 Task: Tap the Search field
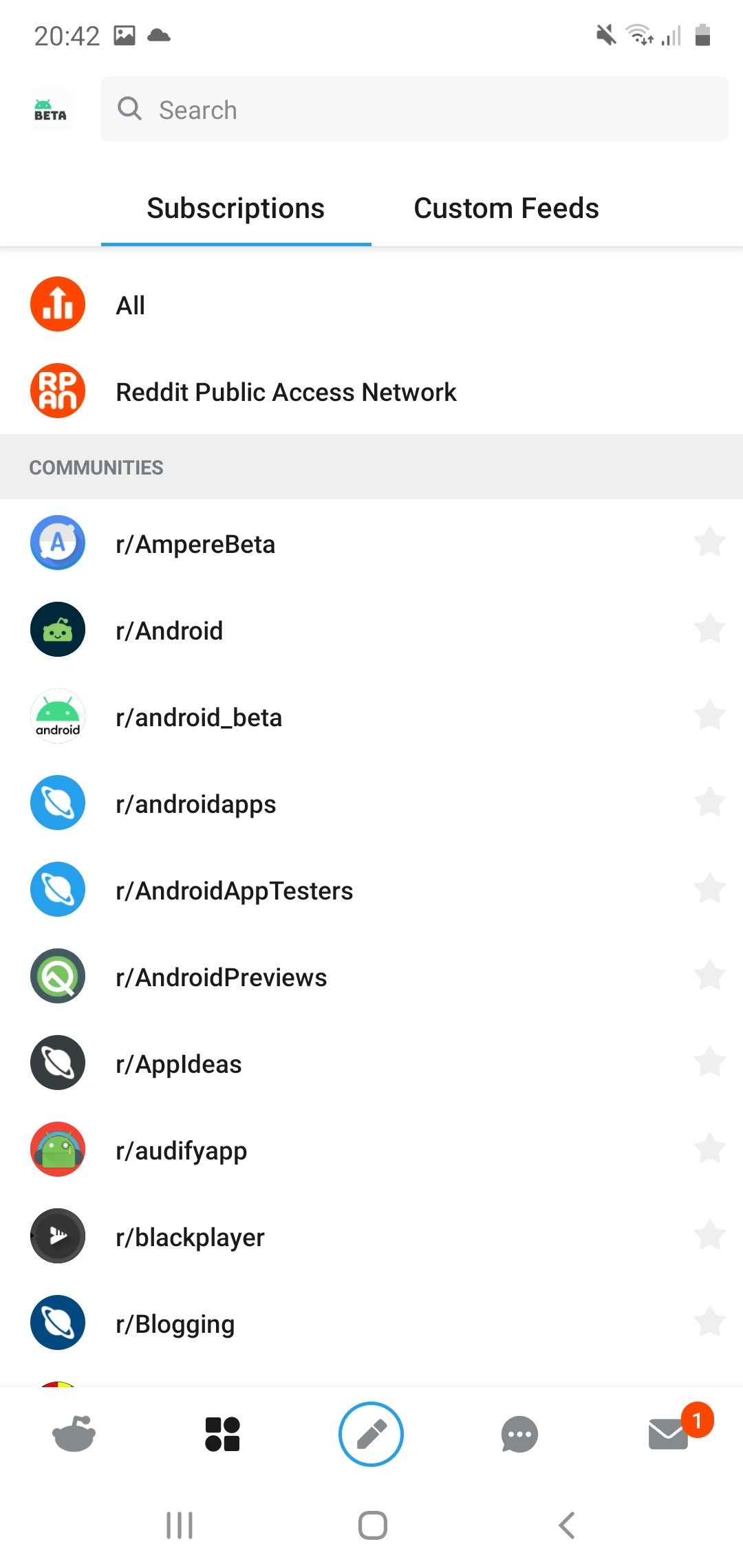414,109
